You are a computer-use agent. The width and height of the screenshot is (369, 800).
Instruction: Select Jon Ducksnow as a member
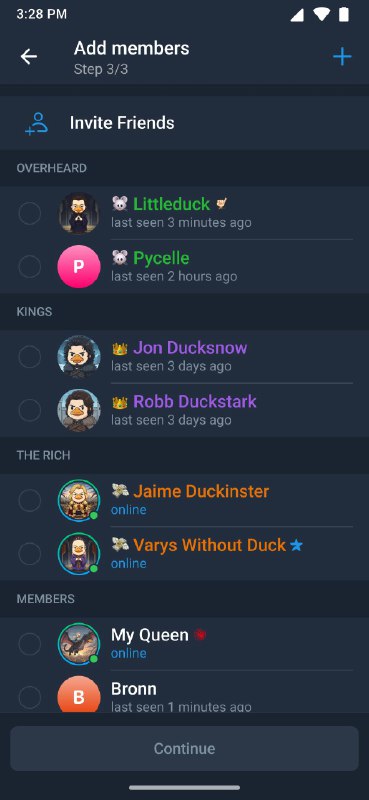[30, 357]
